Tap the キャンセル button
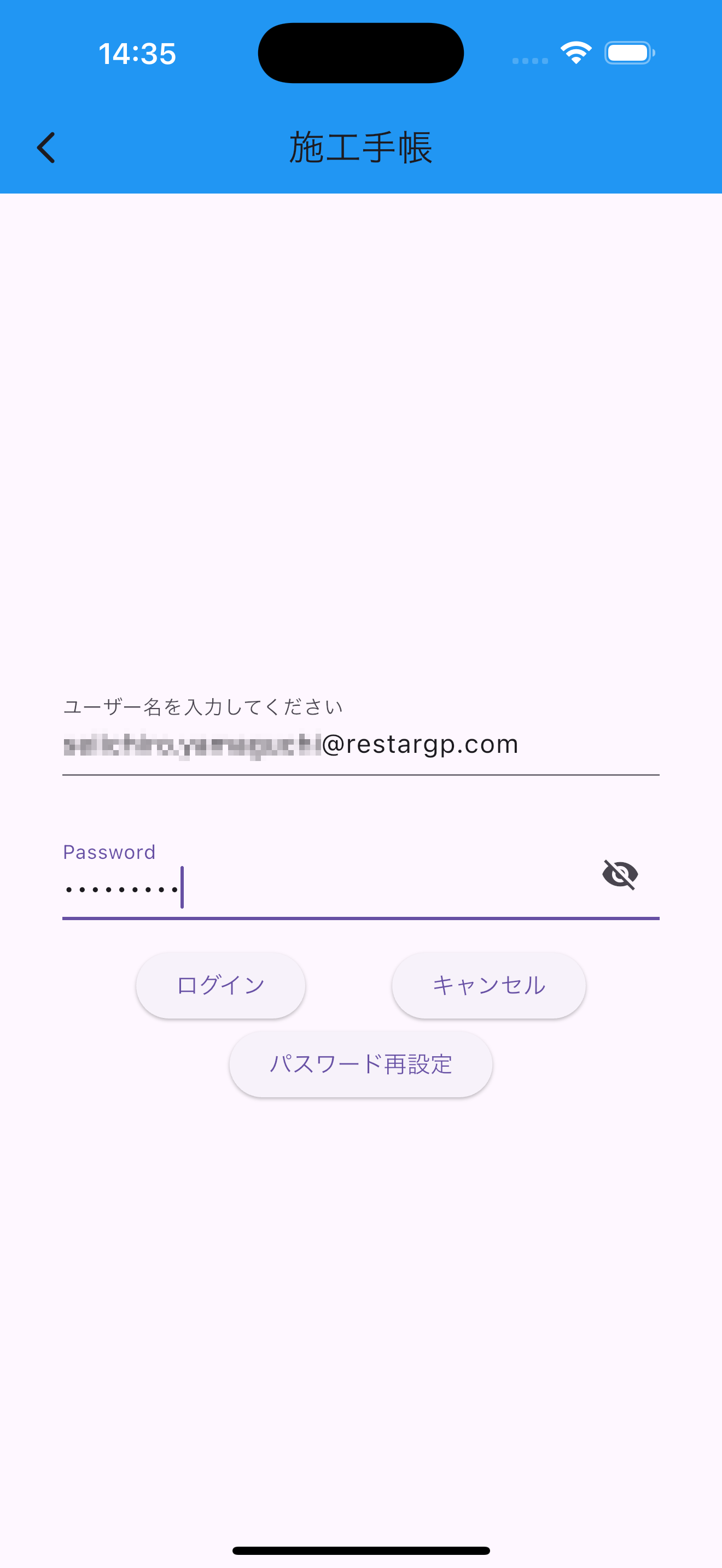Screen dimensions: 722x1568 488,985
